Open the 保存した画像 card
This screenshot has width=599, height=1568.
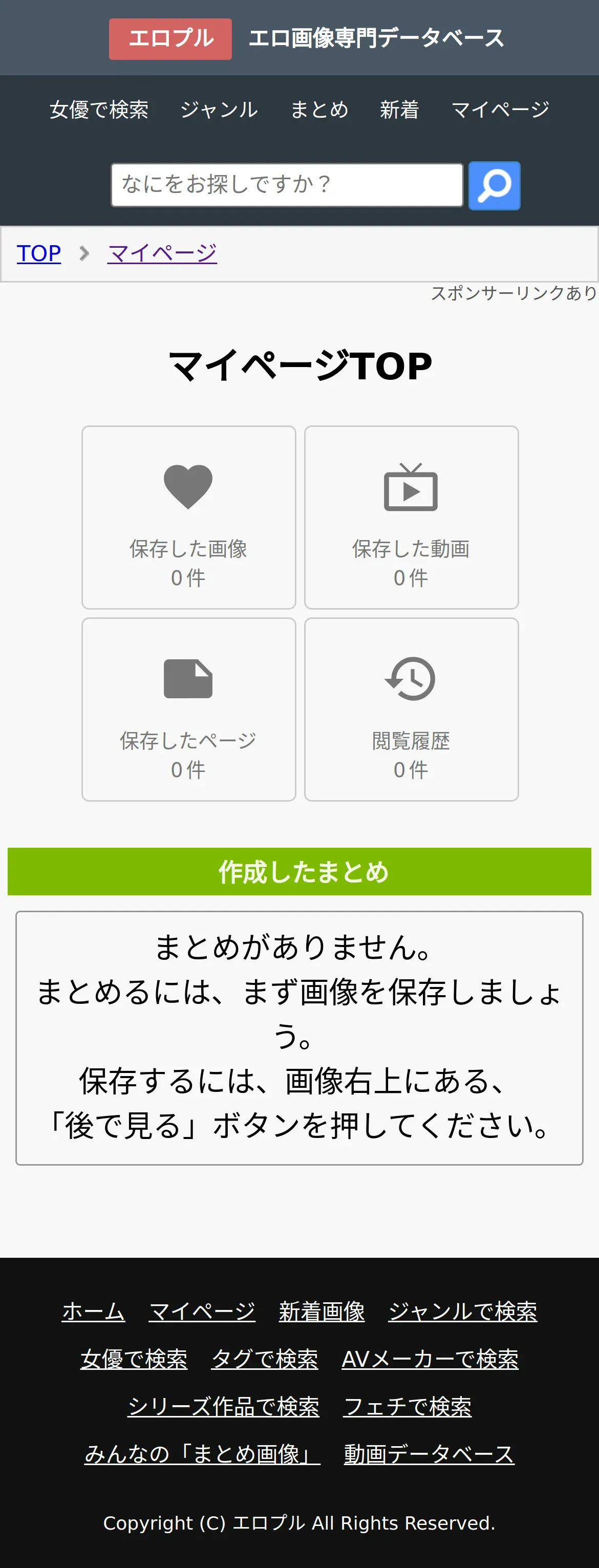[x=189, y=518]
